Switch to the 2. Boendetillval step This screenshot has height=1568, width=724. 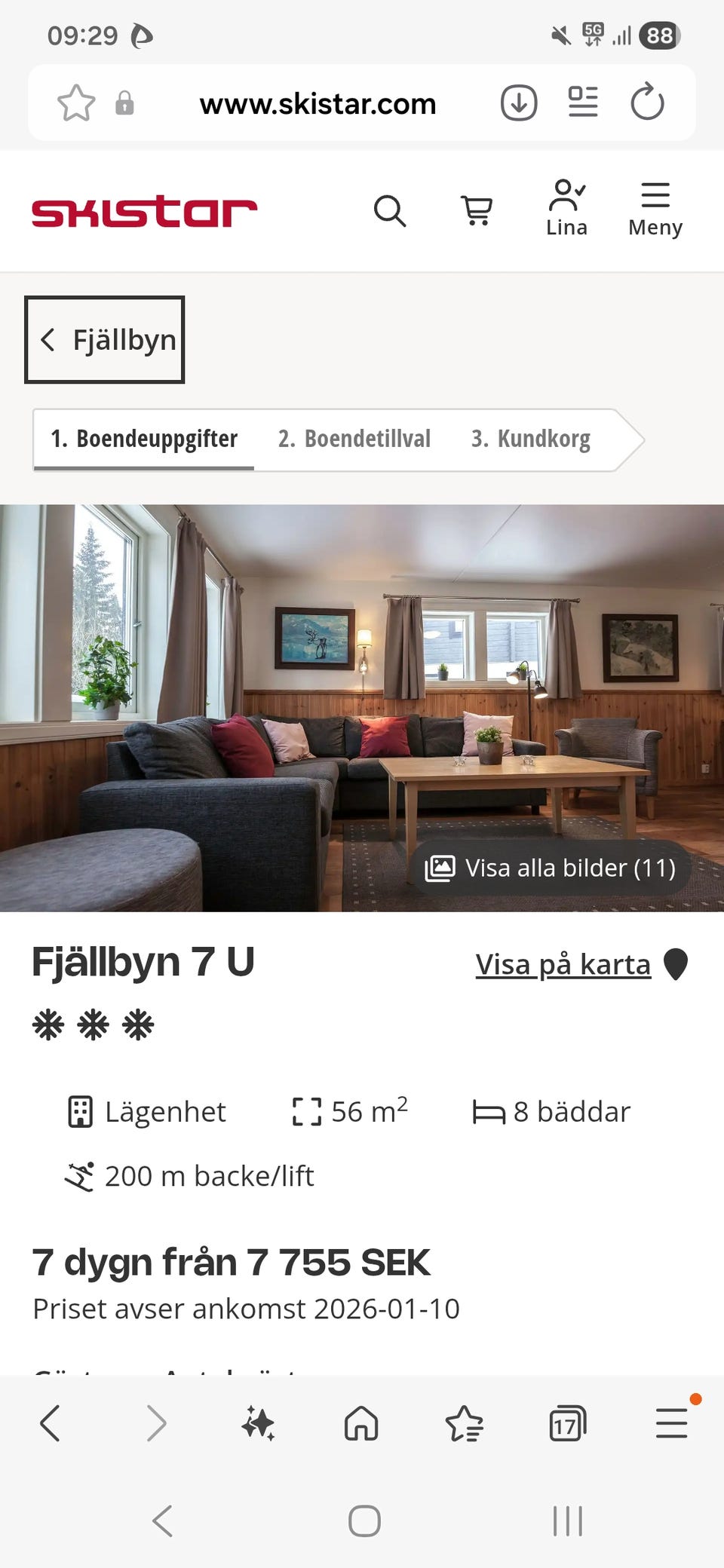354,439
